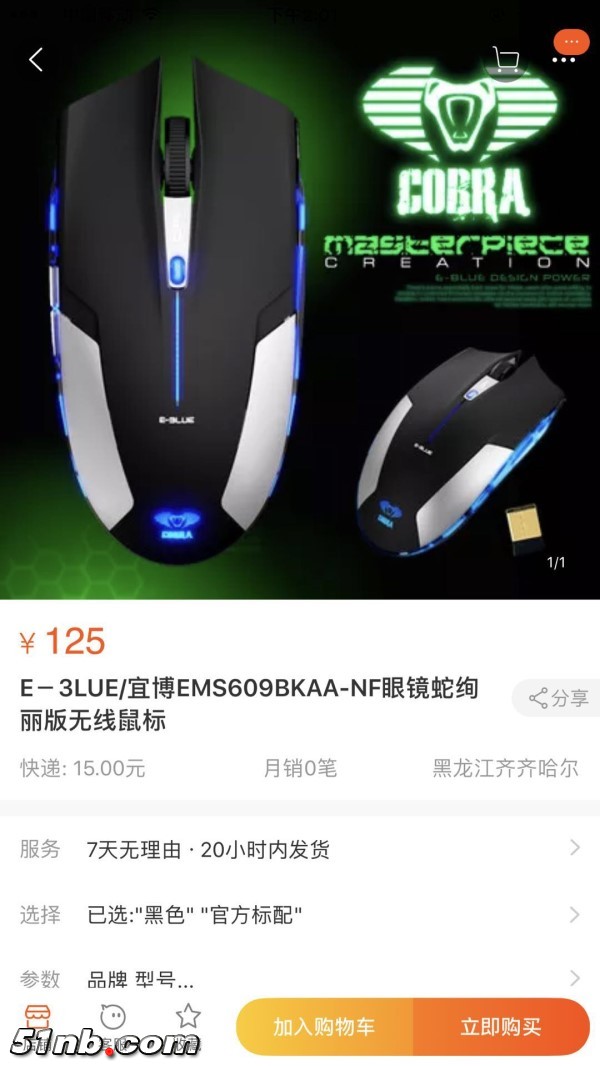Screen dimensions: 600x1066
Task: Share this product via 分享
Action: tap(559, 698)
